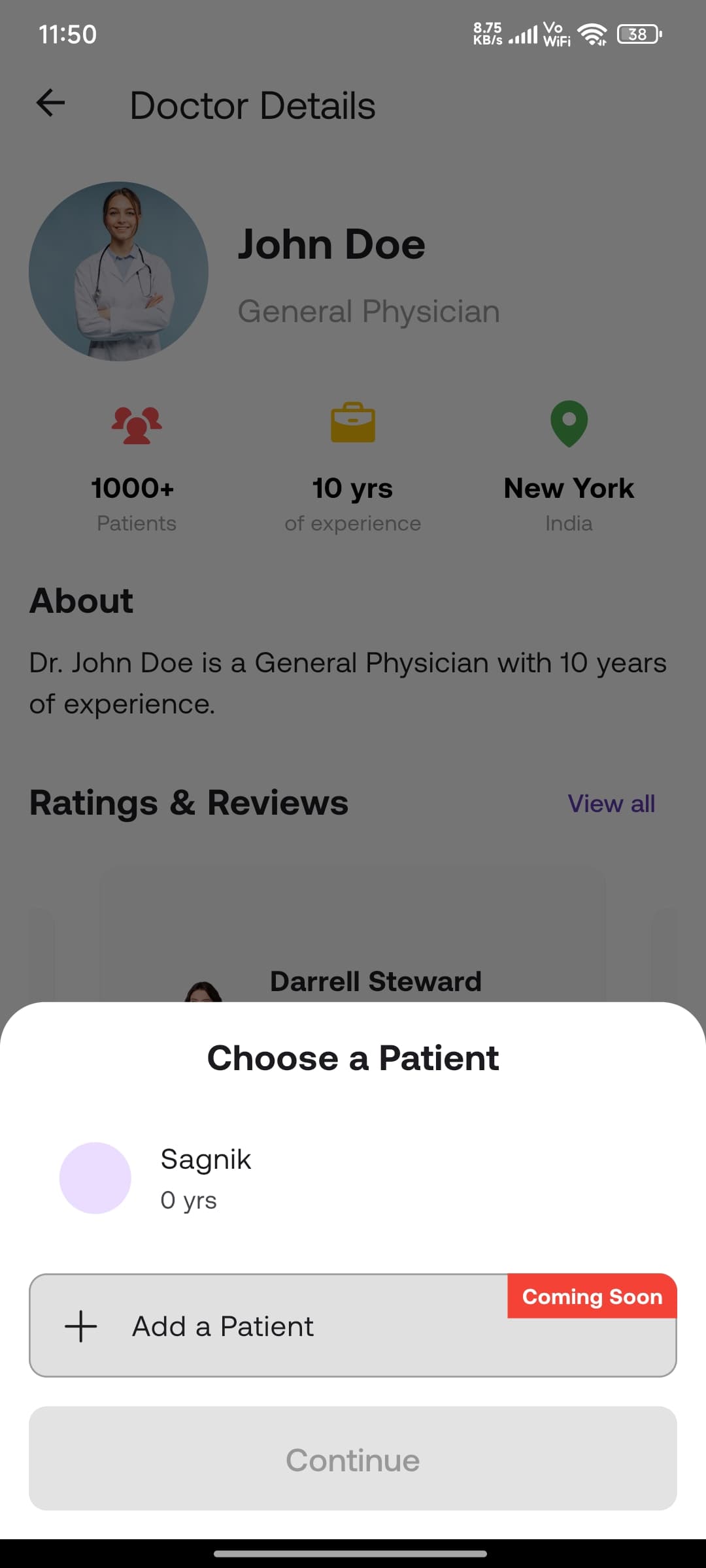Tap the Continue button
Viewport: 706px width, 1568px height.
click(353, 1459)
